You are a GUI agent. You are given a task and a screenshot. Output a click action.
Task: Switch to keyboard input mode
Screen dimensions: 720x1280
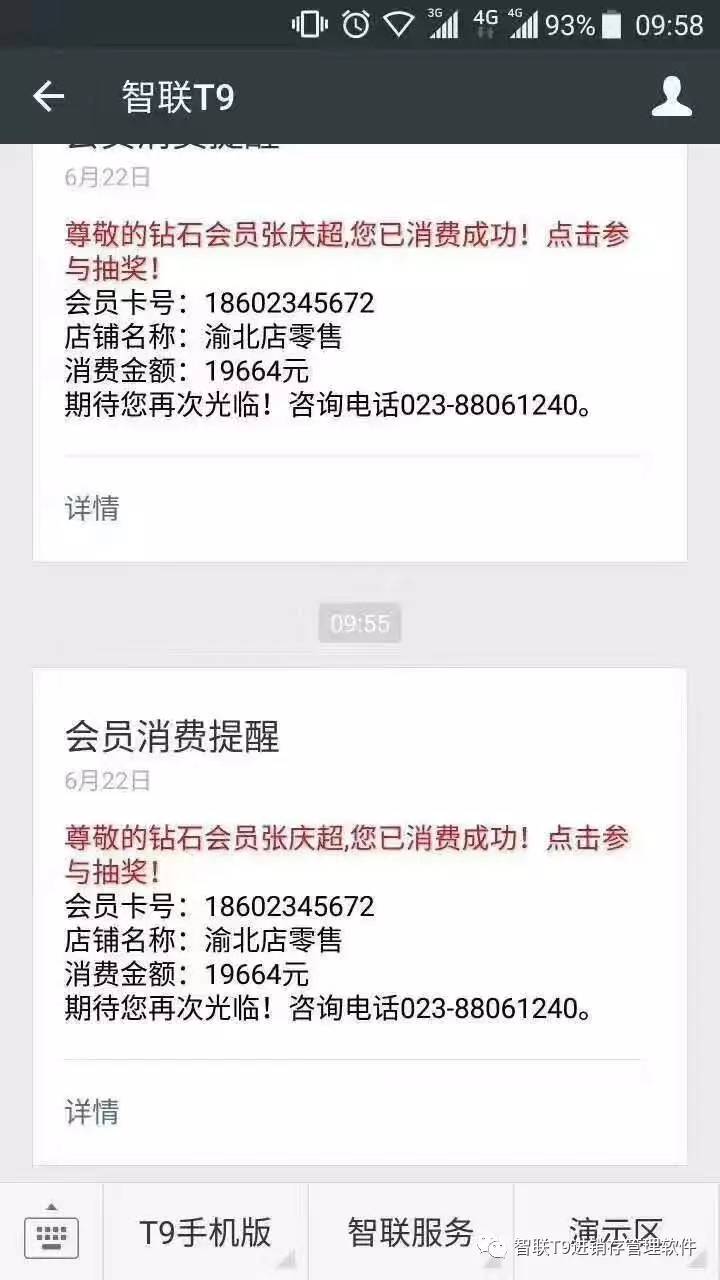tap(51, 1233)
